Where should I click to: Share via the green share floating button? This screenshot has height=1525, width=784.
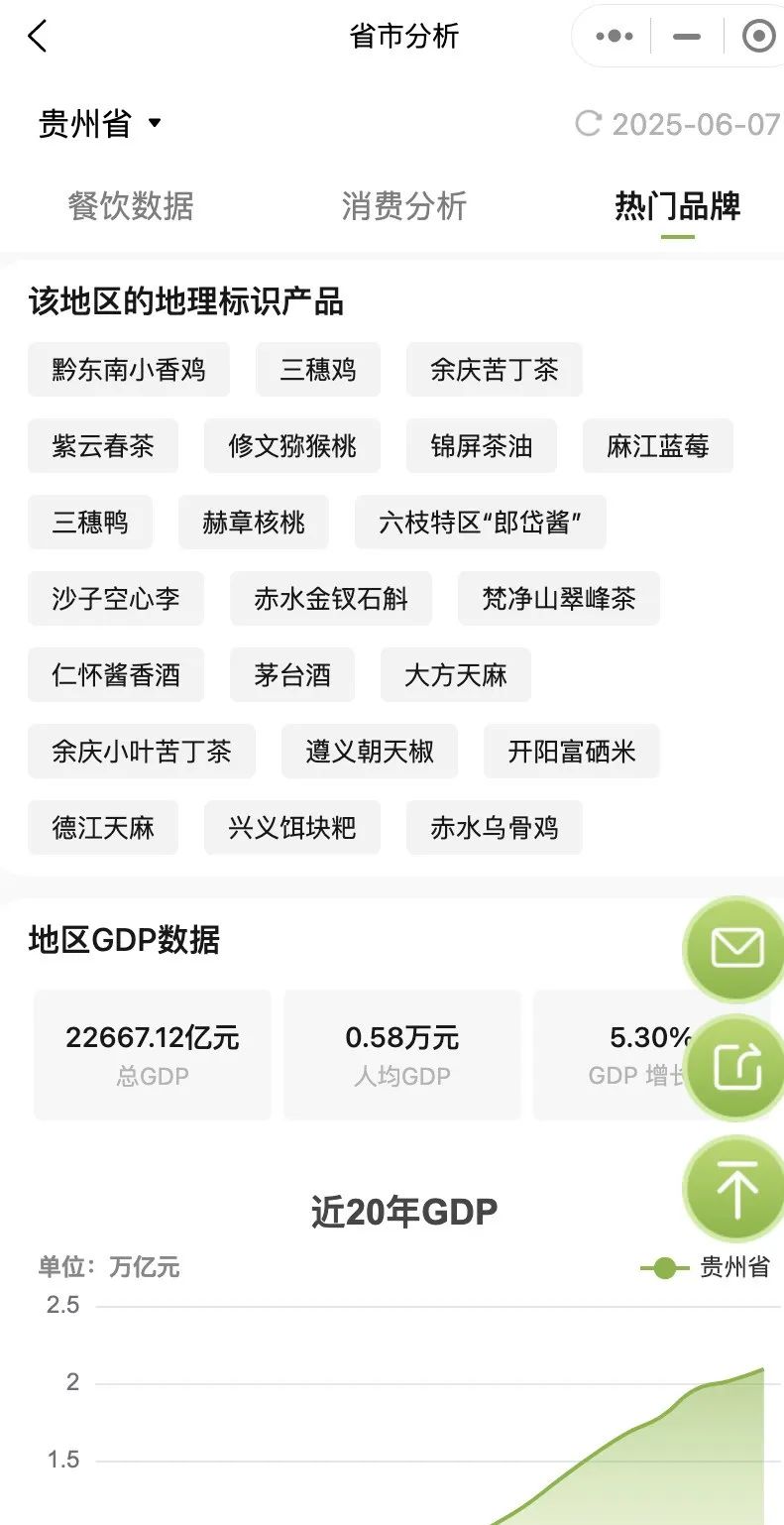(x=736, y=1068)
